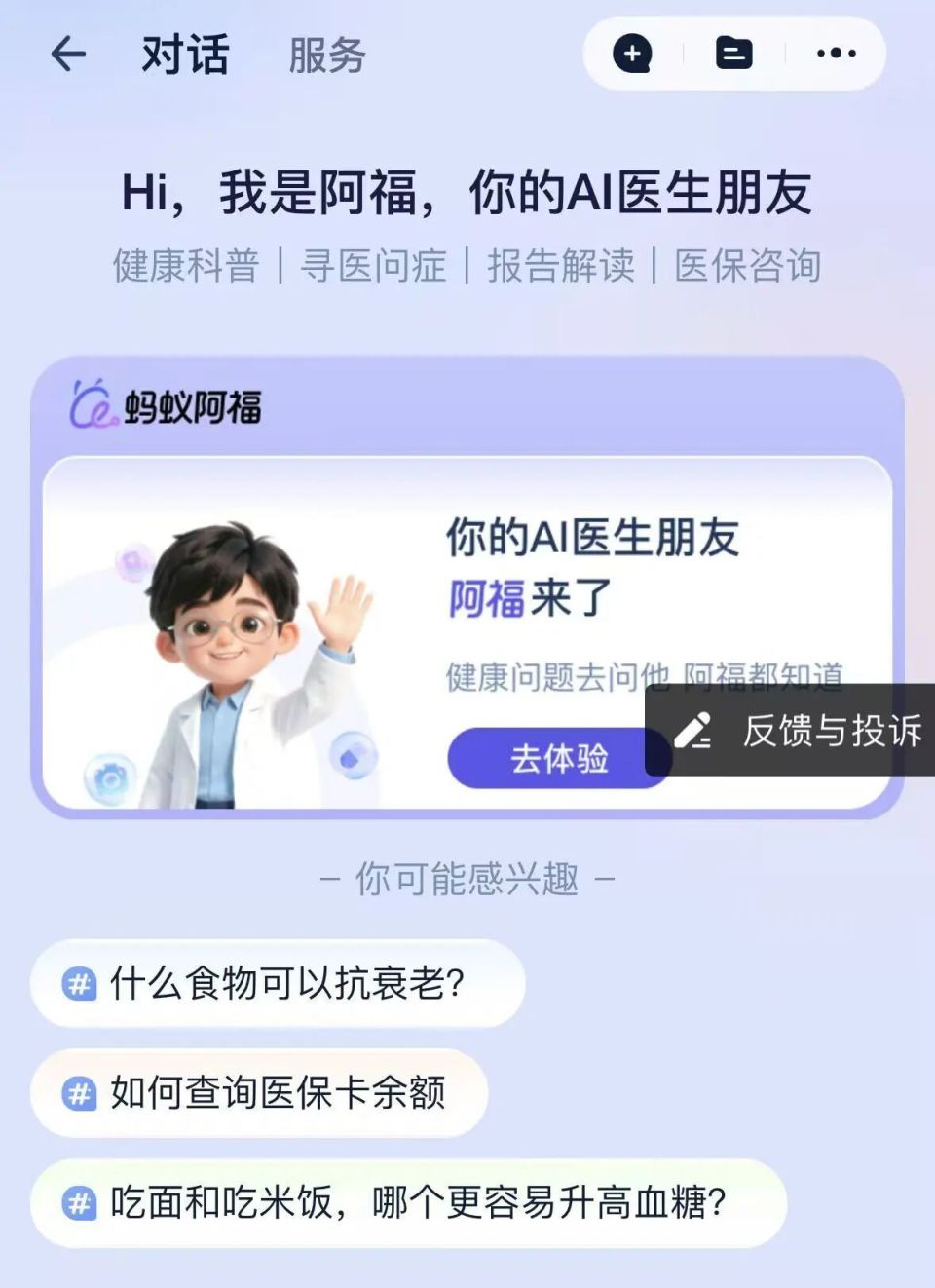Switch to the 服务 tab
Image resolution: width=935 pixels, height=1288 pixels.
click(x=325, y=57)
